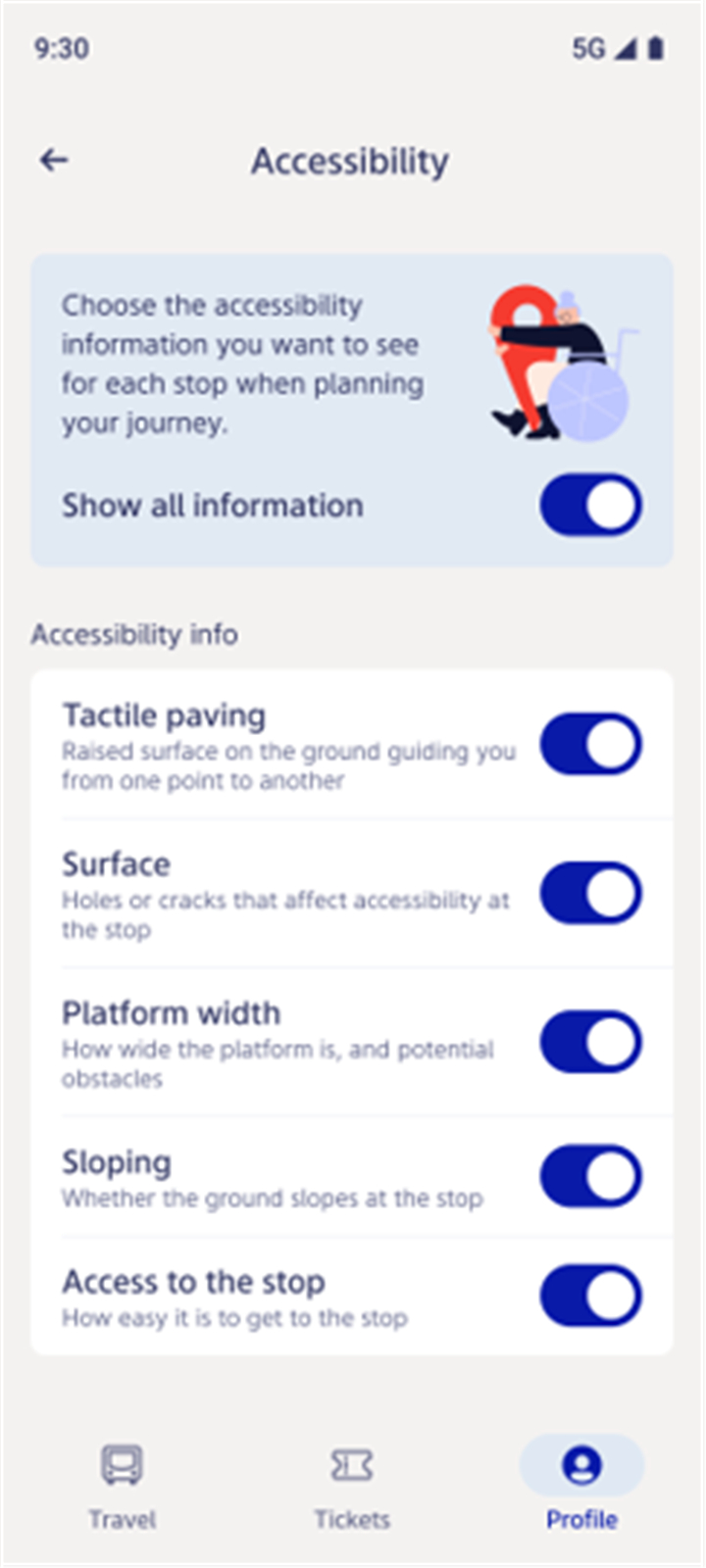Go back using the arrow icon

pos(54,160)
